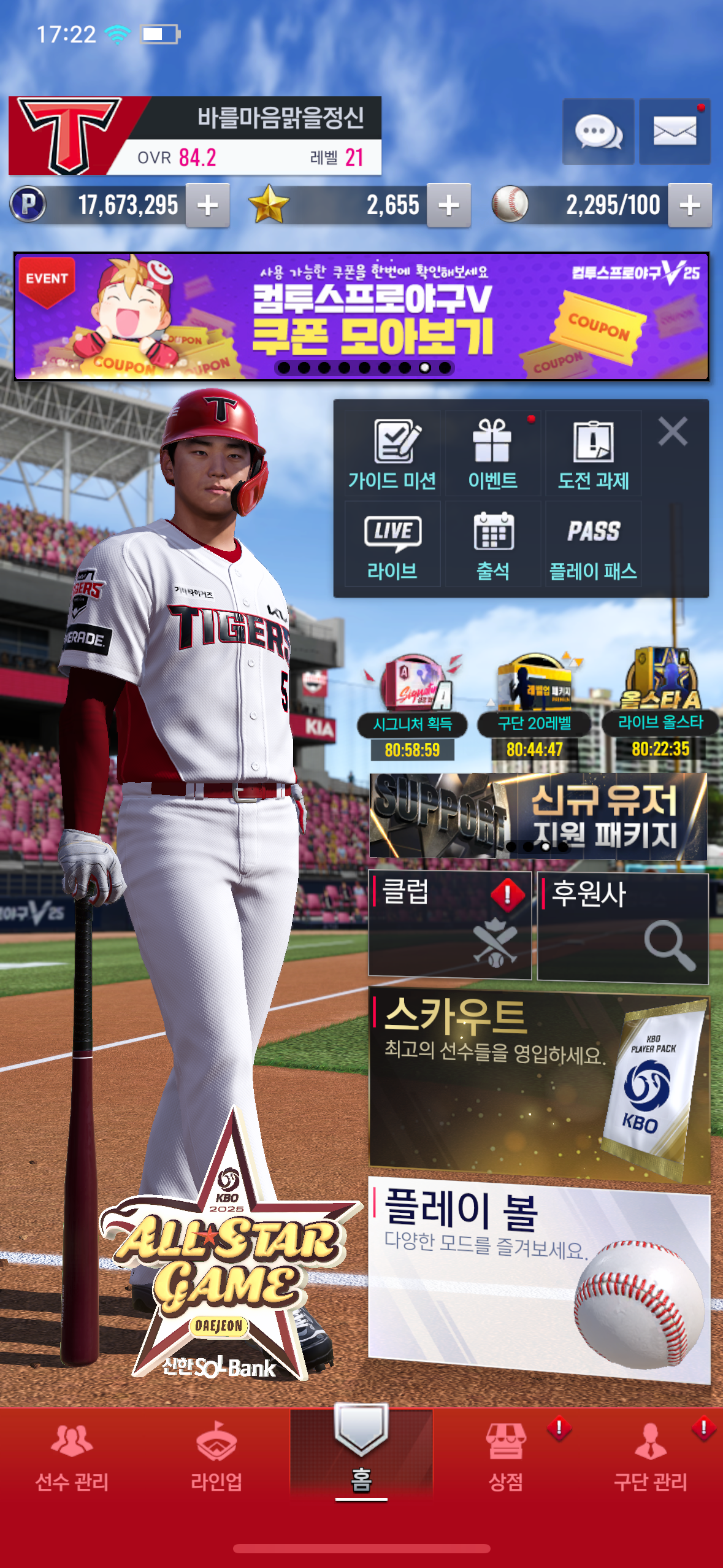
Task: Open the coupon collection event banner
Action: click(361, 316)
